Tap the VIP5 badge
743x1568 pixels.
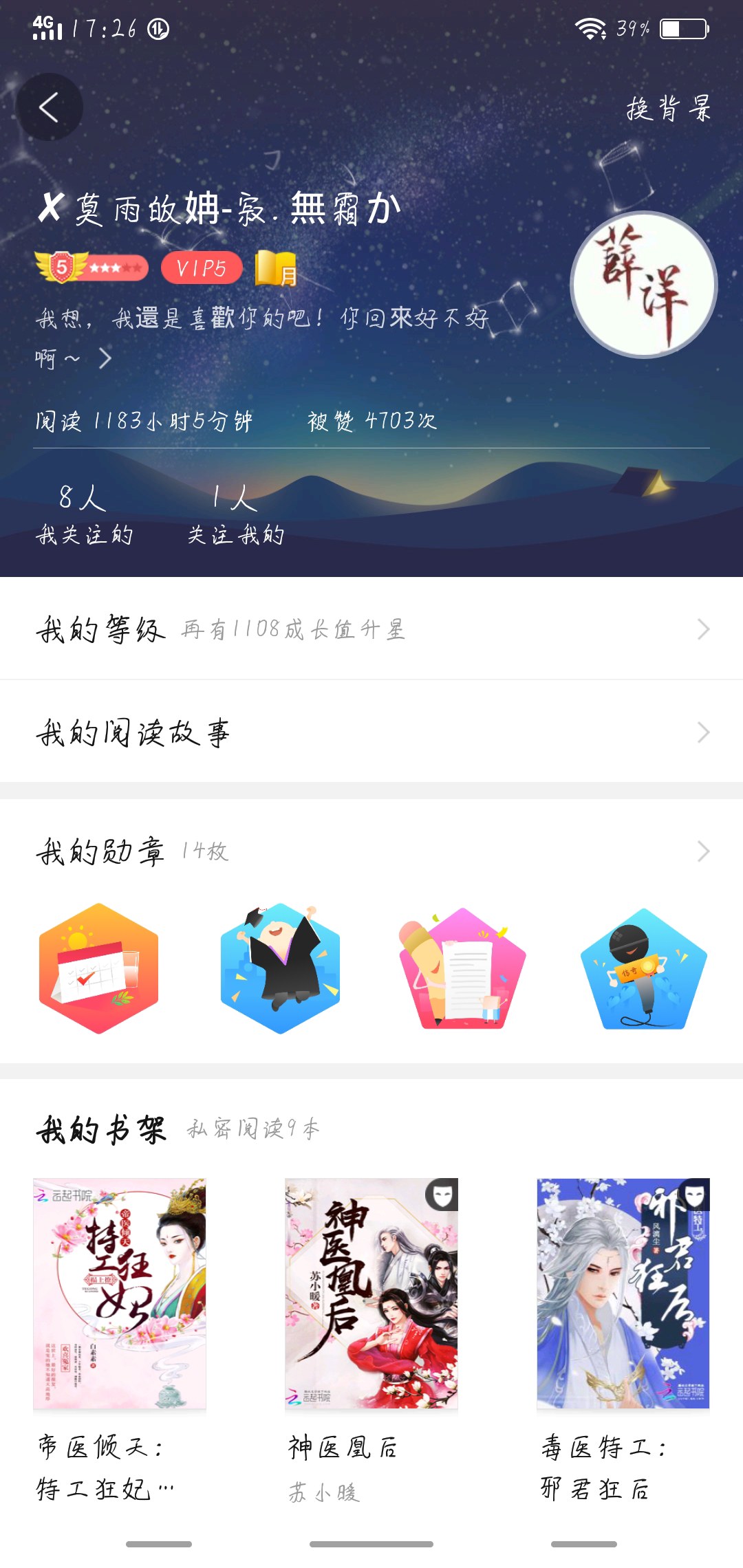pyautogui.click(x=202, y=268)
